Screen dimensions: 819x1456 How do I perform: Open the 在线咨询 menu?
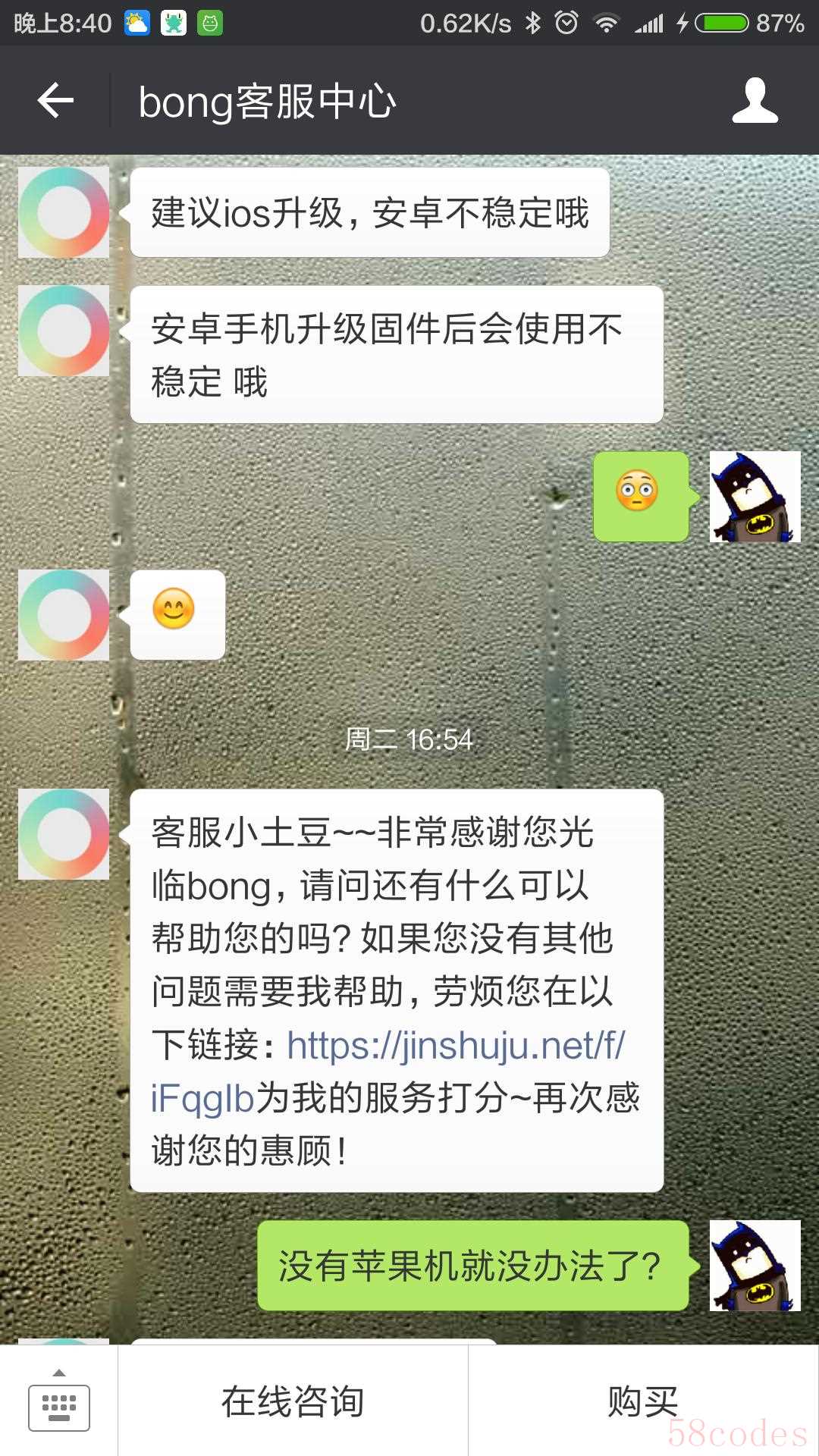[293, 1401]
